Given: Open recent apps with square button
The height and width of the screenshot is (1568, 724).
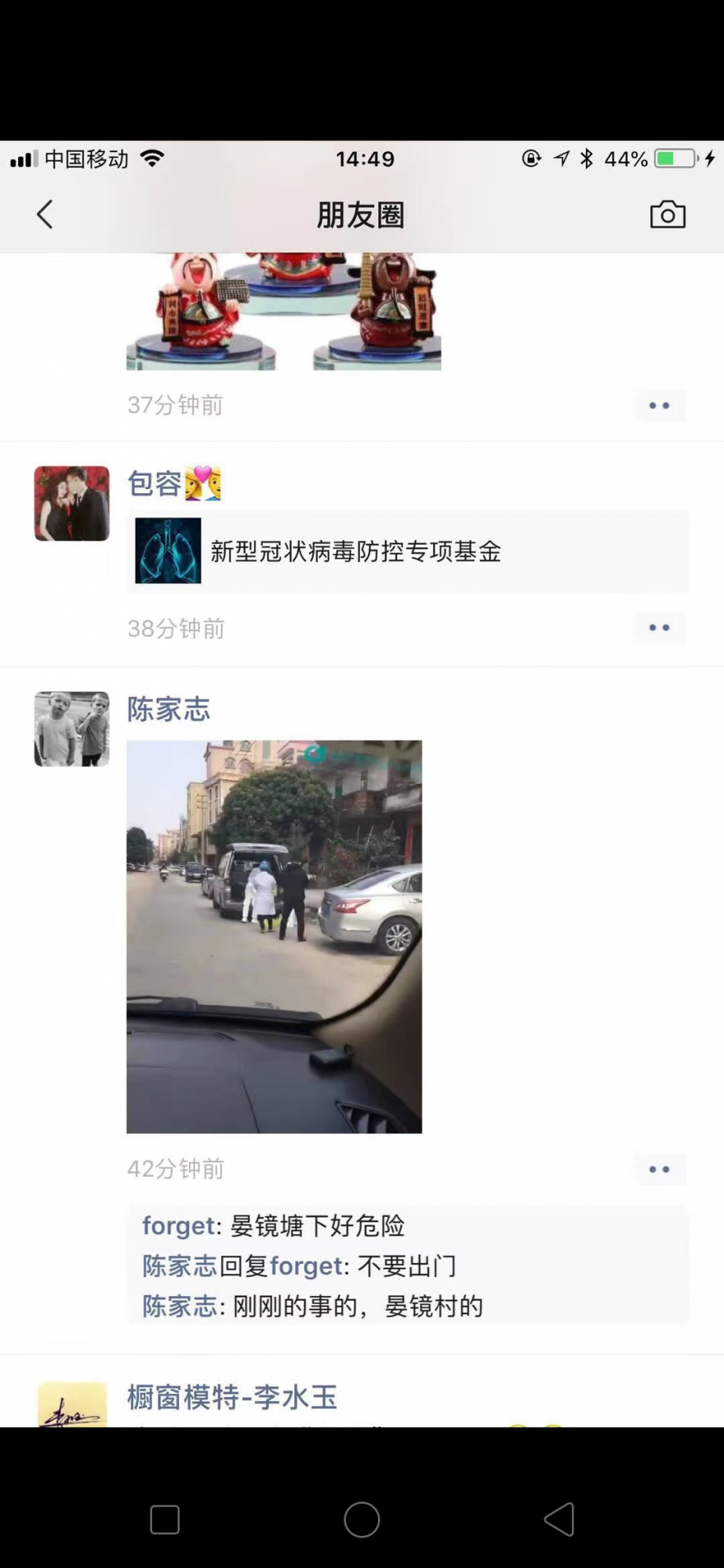Looking at the screenshot, I should (165, 1520).
